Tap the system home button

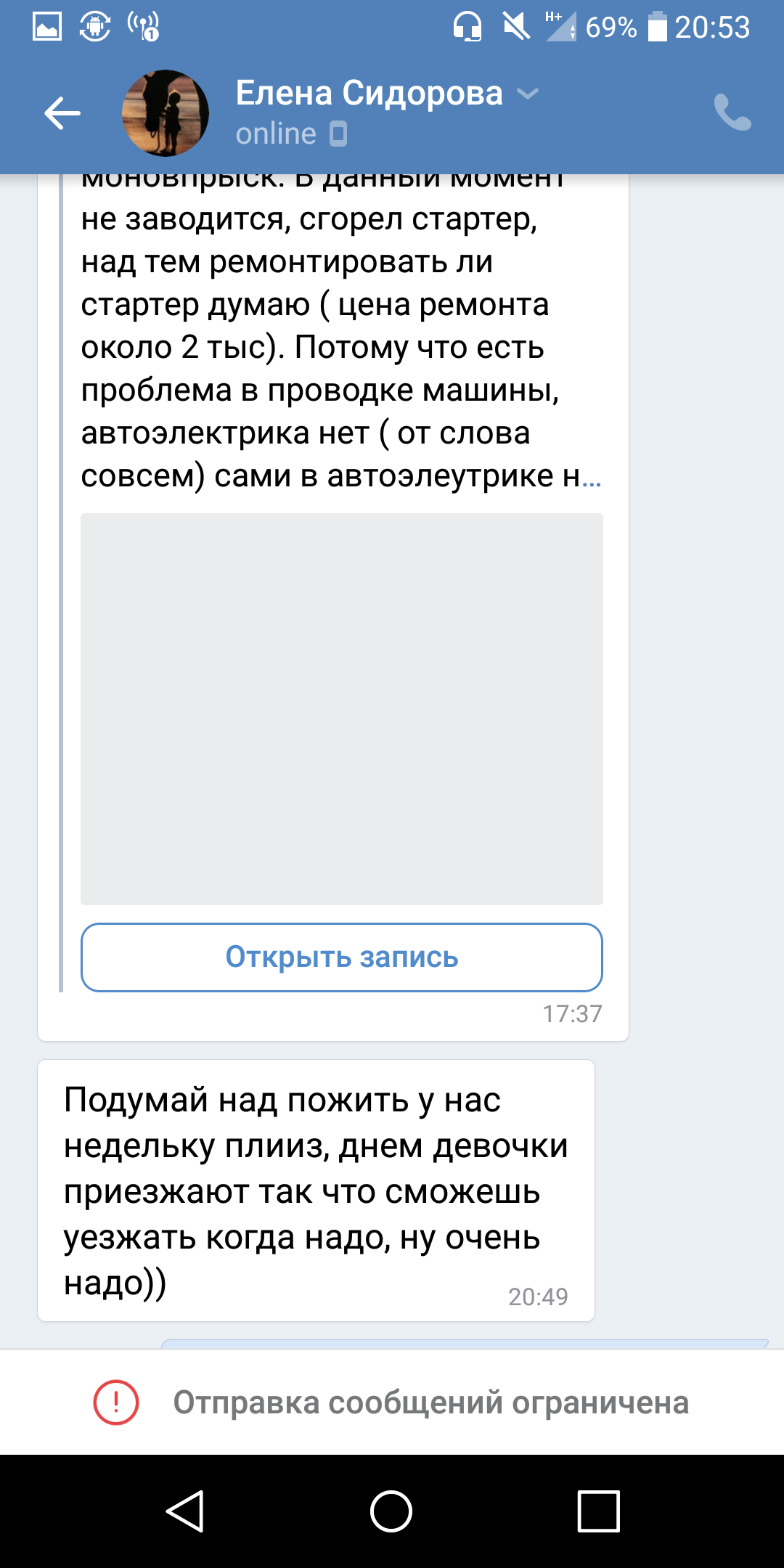click(391, 1511)
